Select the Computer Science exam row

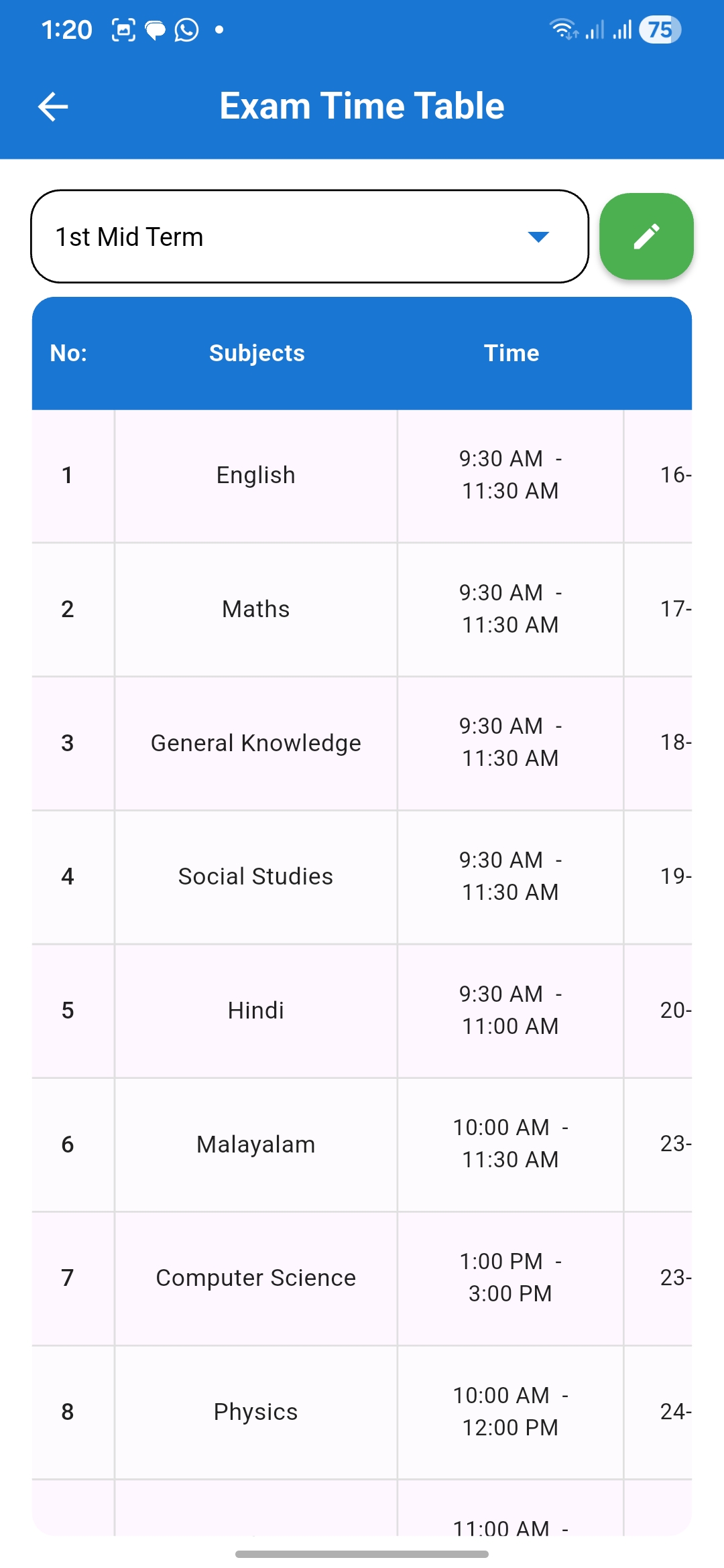[256, 1277]
